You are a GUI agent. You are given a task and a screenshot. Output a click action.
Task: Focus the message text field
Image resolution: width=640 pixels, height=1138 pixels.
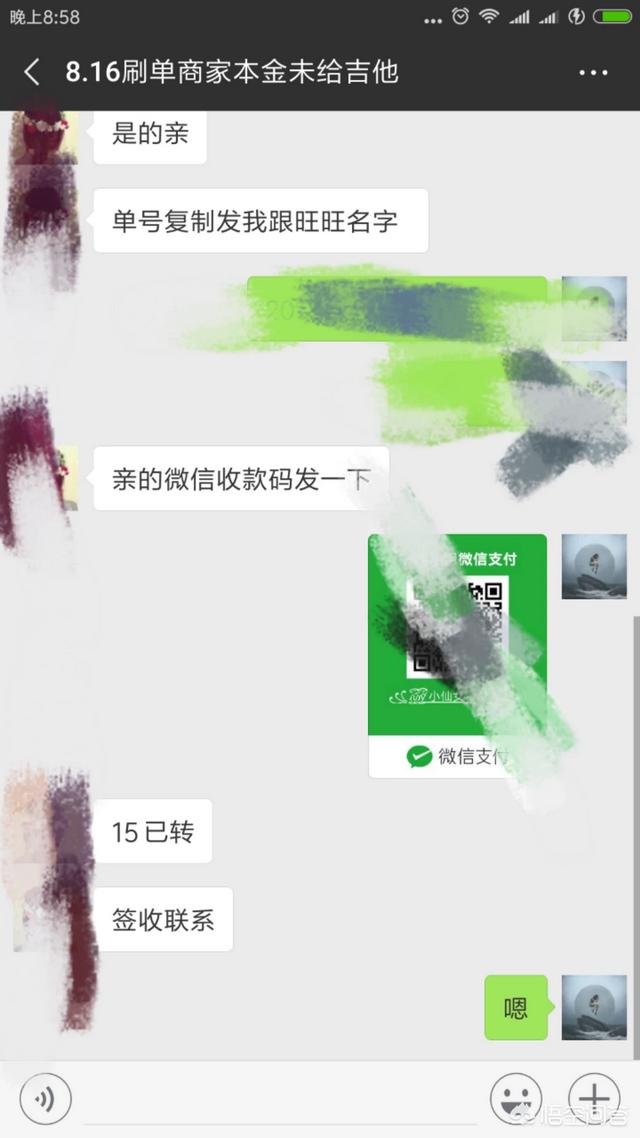(280, 1100)
